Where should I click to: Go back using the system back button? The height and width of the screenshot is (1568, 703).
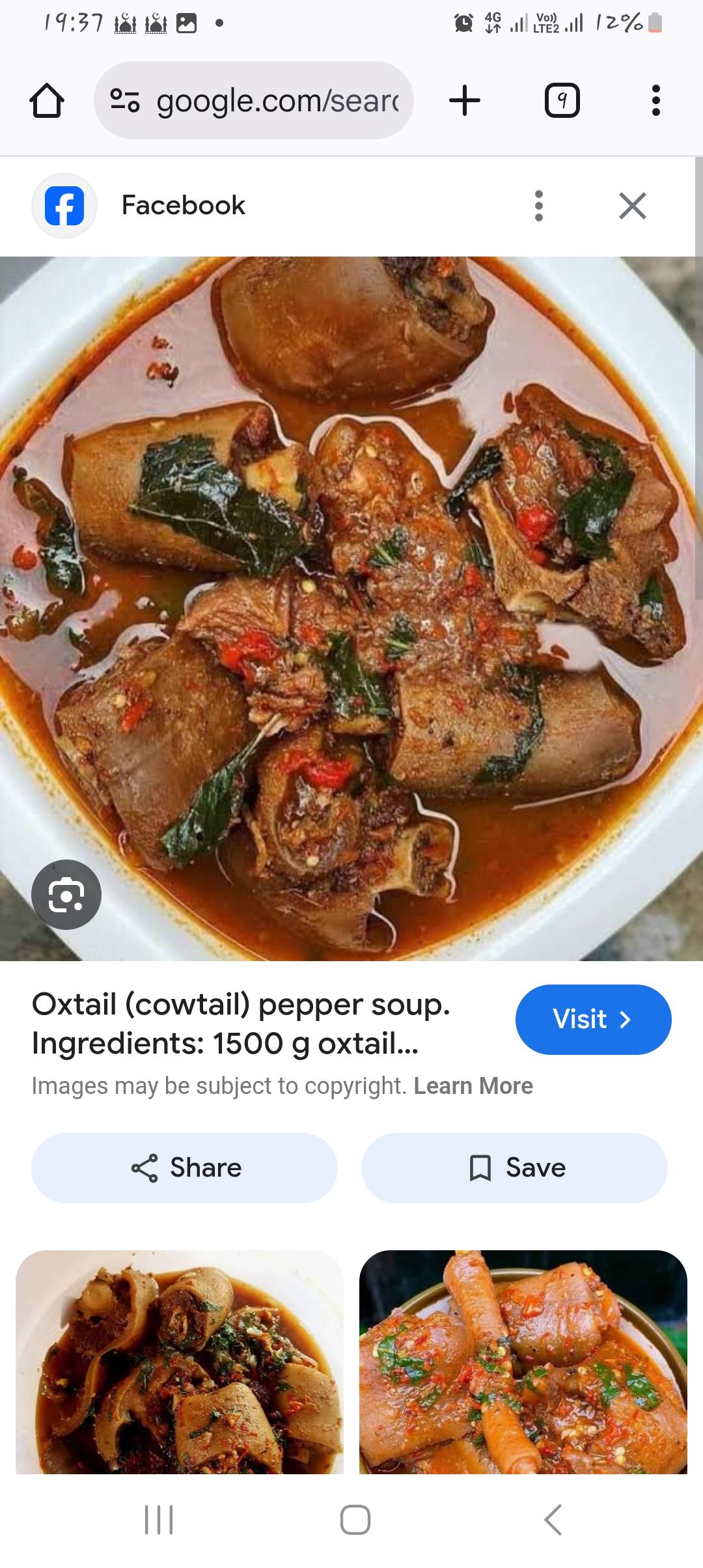552,1520
